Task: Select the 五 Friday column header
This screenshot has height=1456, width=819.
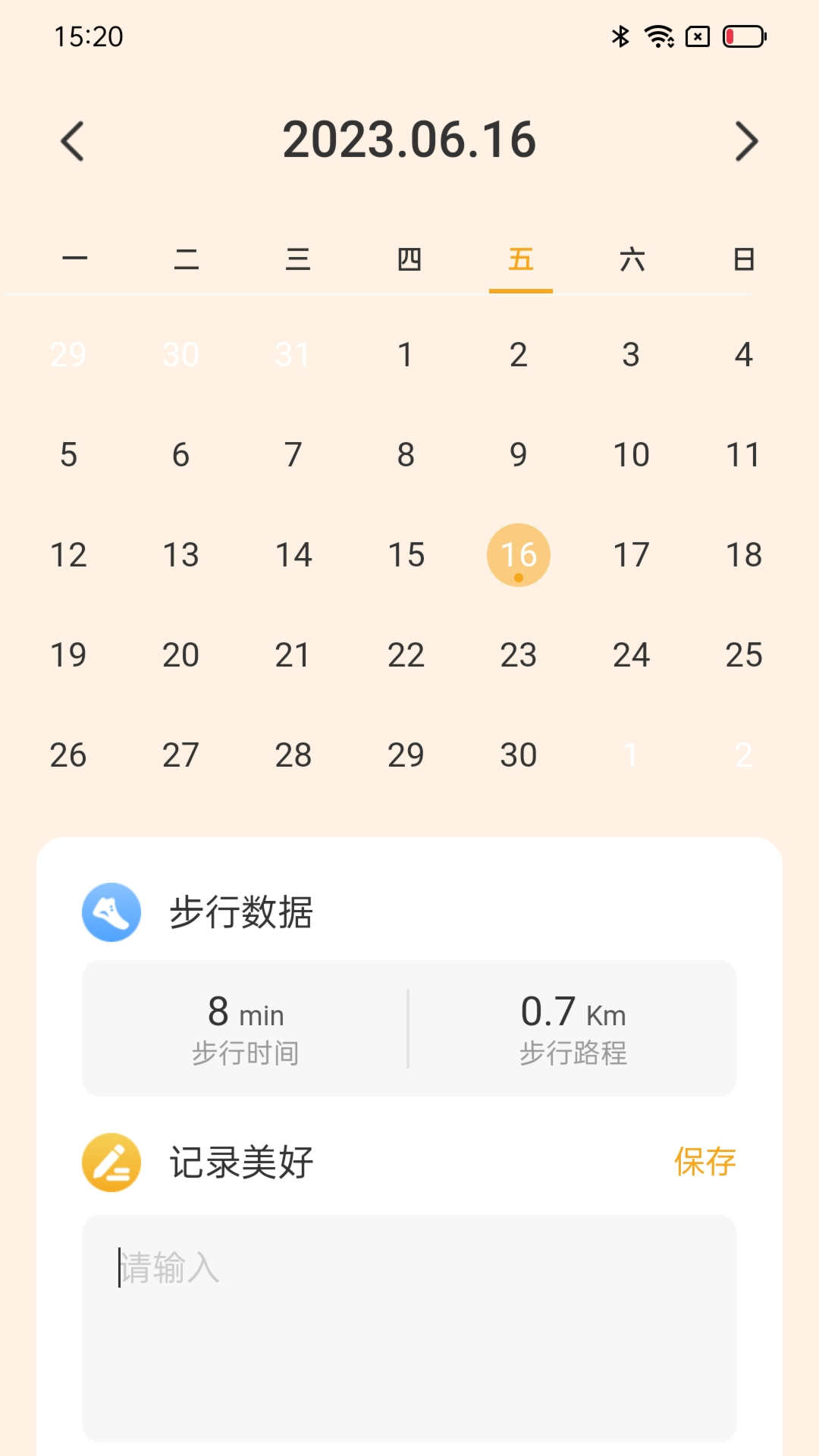Action: click(520, 259)
